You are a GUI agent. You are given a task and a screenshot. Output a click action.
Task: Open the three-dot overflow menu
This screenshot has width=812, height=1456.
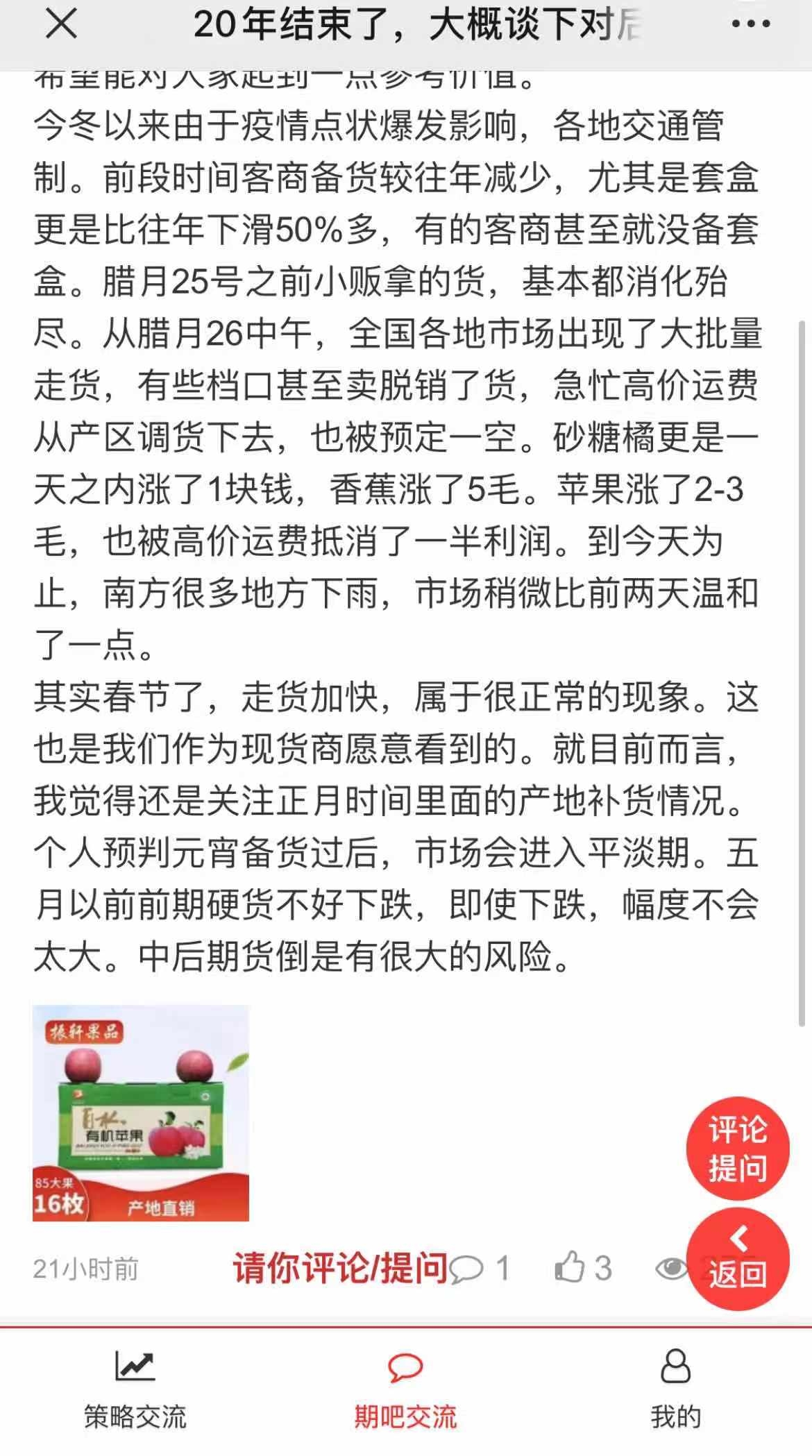(x=751, y=24)
